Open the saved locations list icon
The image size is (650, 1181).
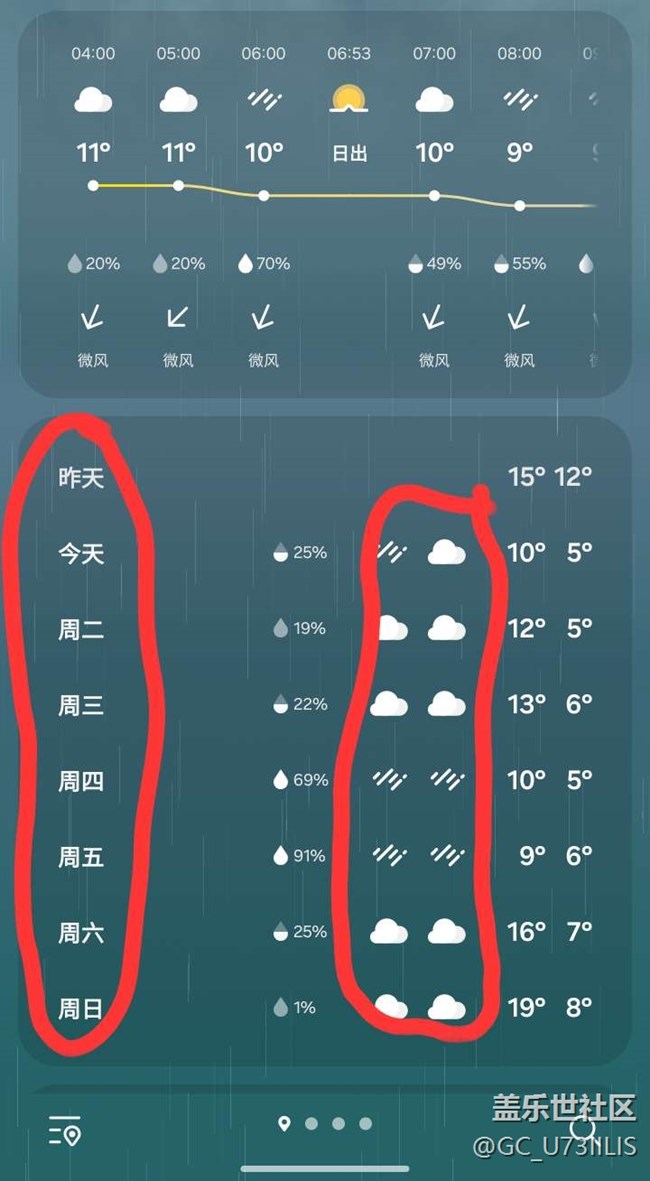click(65, 1131)
